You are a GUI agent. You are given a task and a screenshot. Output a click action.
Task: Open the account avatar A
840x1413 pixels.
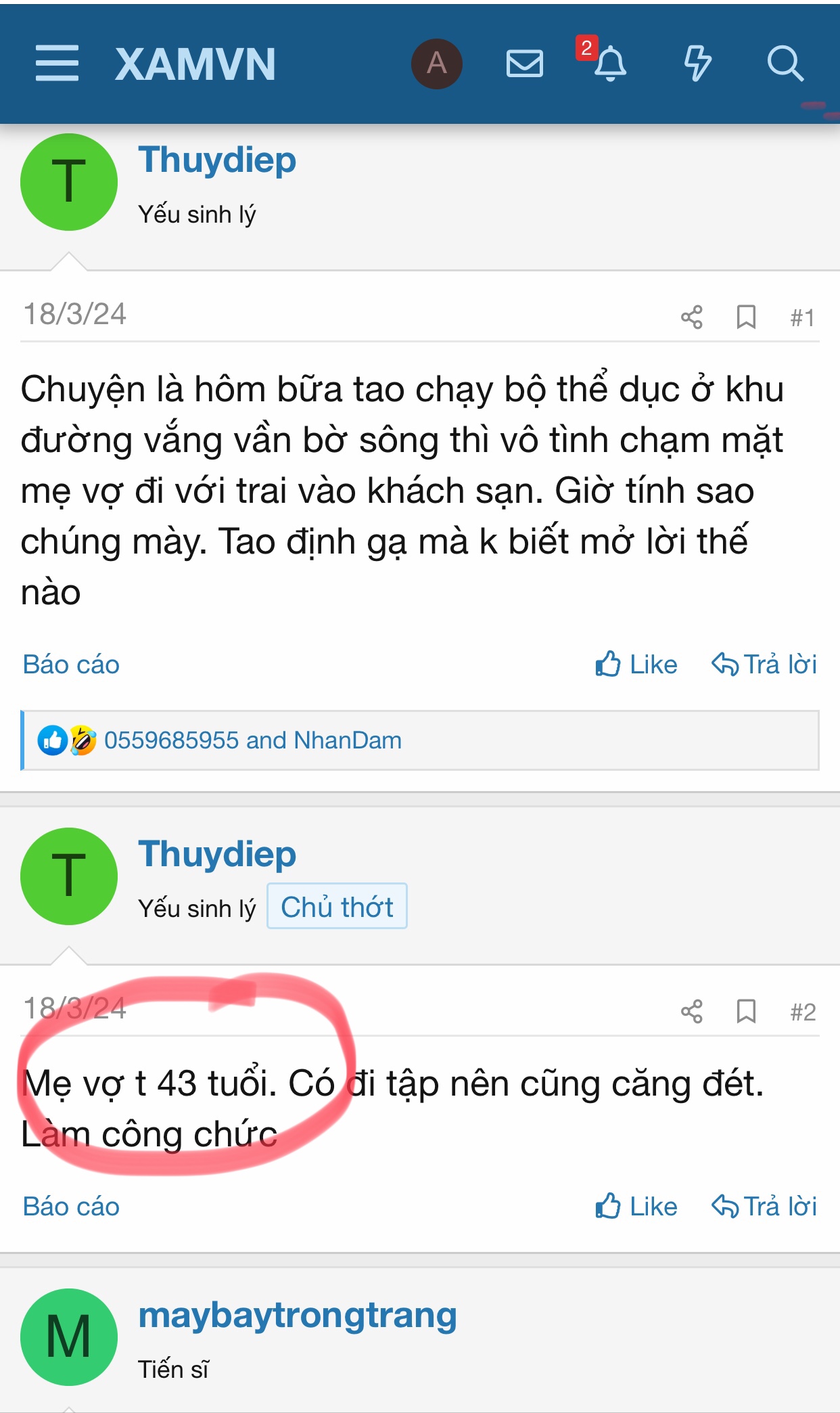point(436,64)
